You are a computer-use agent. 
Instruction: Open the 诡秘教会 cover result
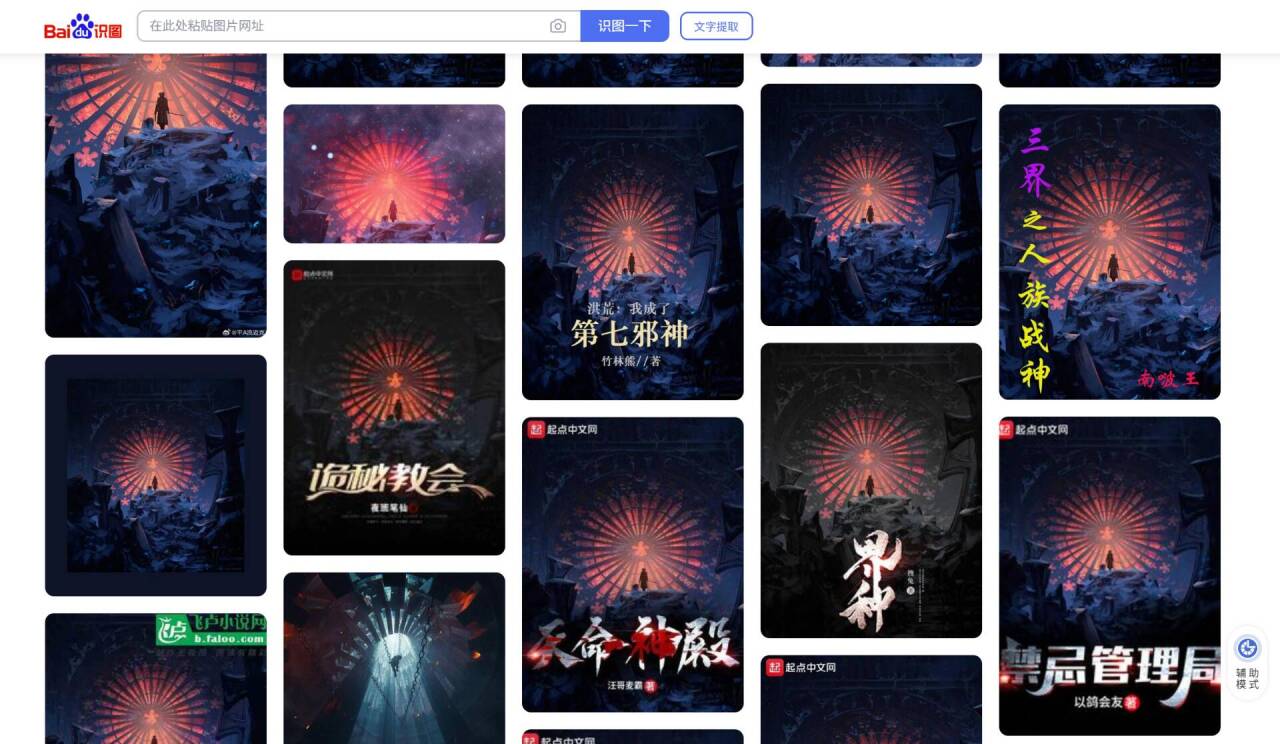394,407
